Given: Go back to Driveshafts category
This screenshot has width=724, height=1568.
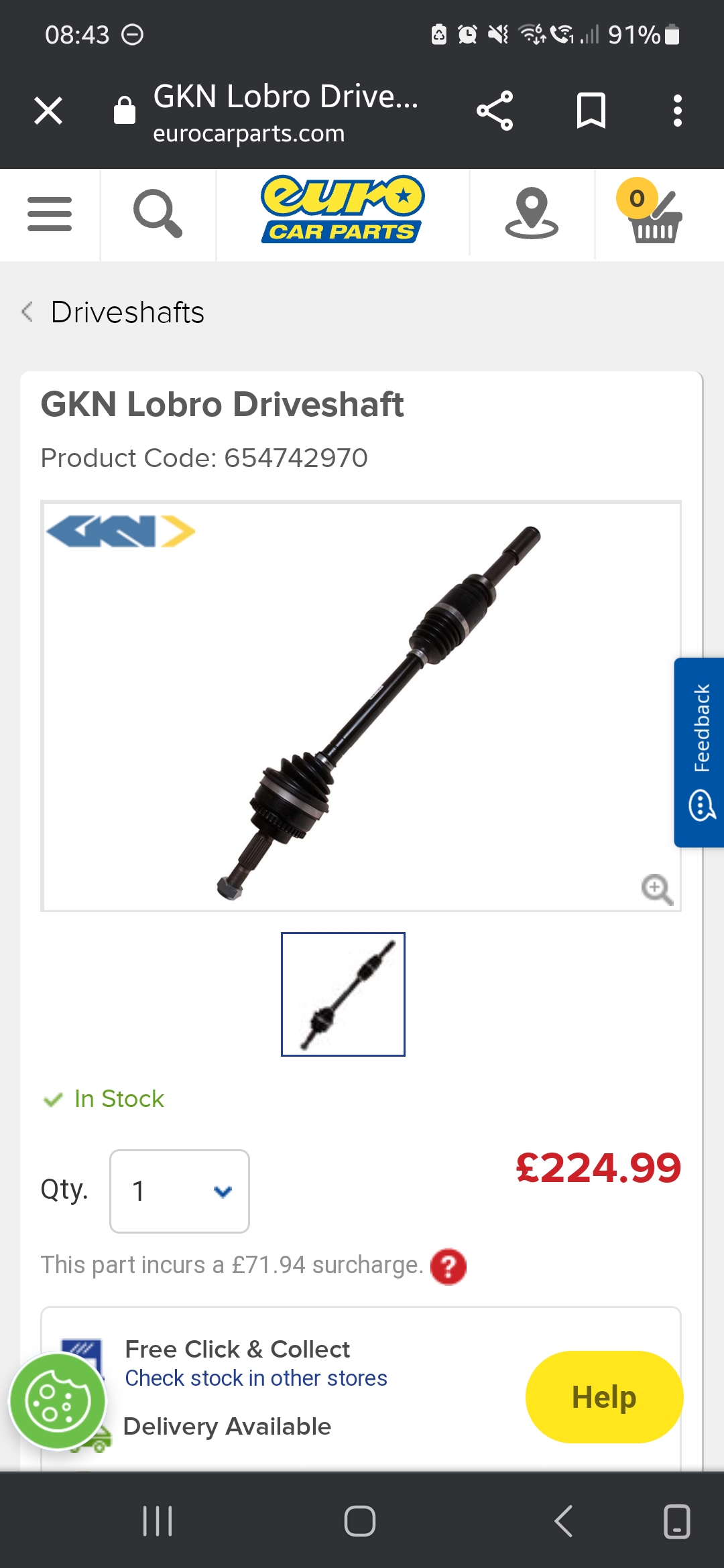Looking at the screenshot, I should 114,312.
